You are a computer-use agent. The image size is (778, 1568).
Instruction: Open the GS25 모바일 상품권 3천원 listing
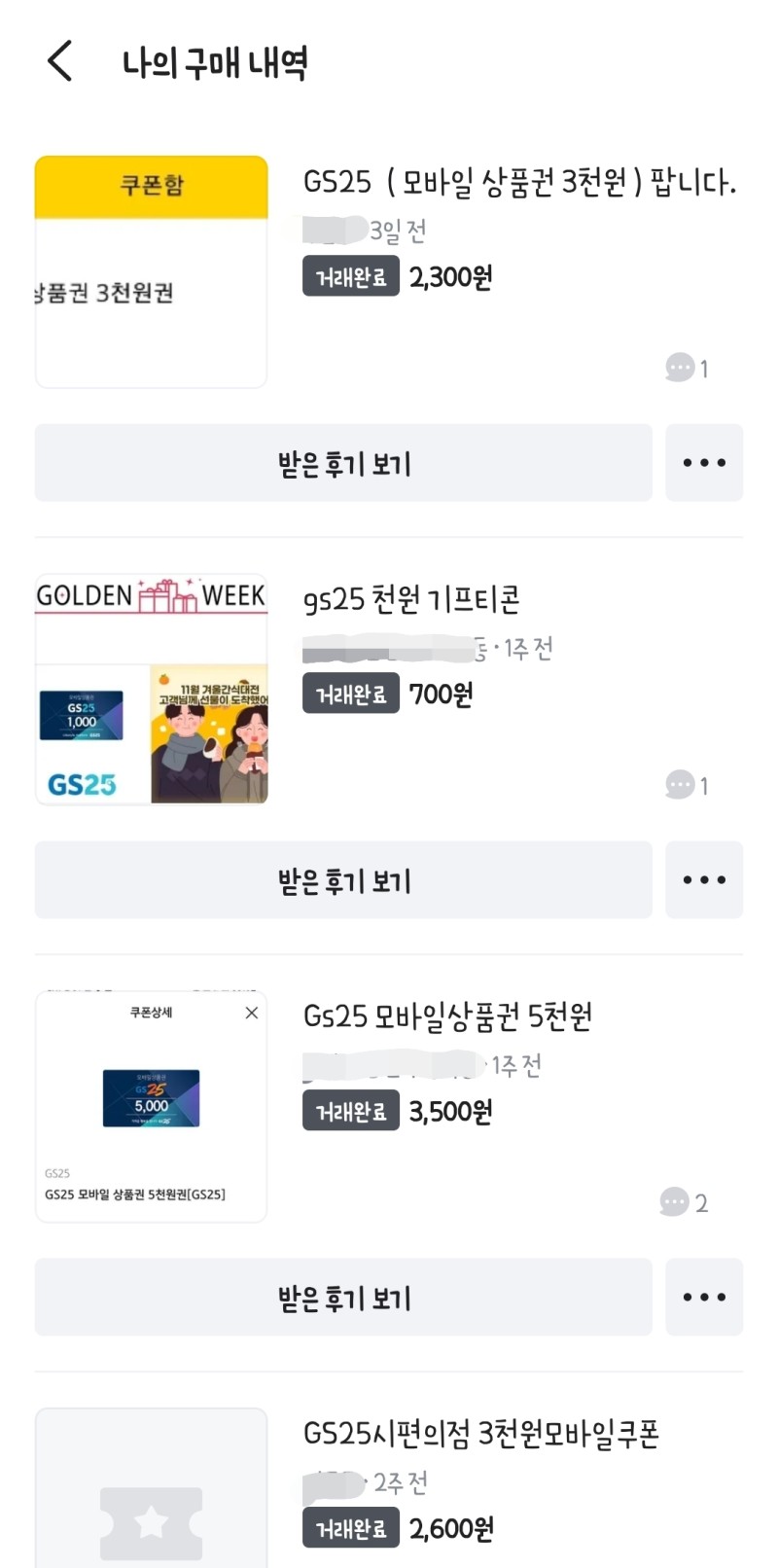pos(519,182)
